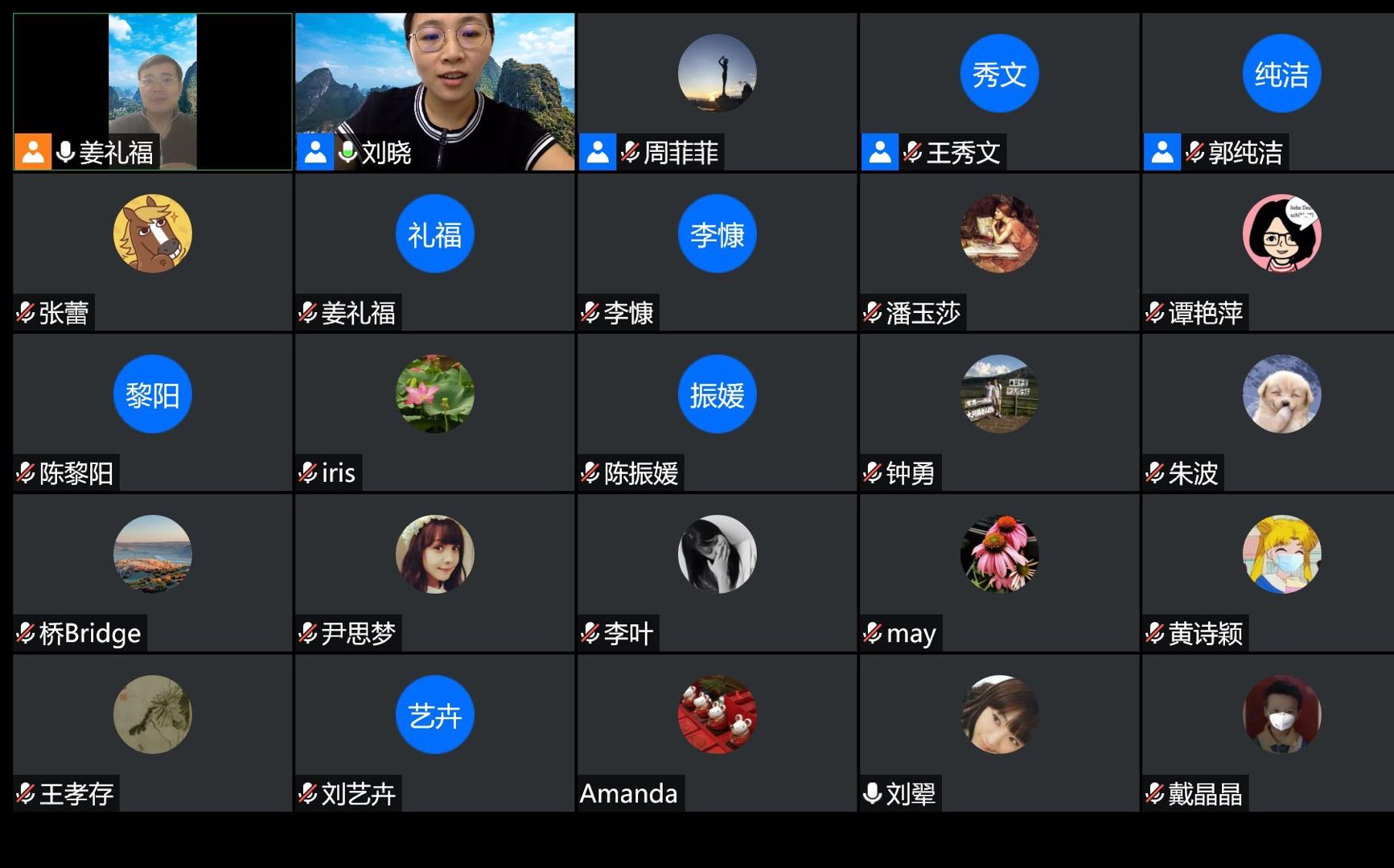Select 刘晓's video tile
1394x868 pixels.
pyautogui.click(x=434, y=91)
